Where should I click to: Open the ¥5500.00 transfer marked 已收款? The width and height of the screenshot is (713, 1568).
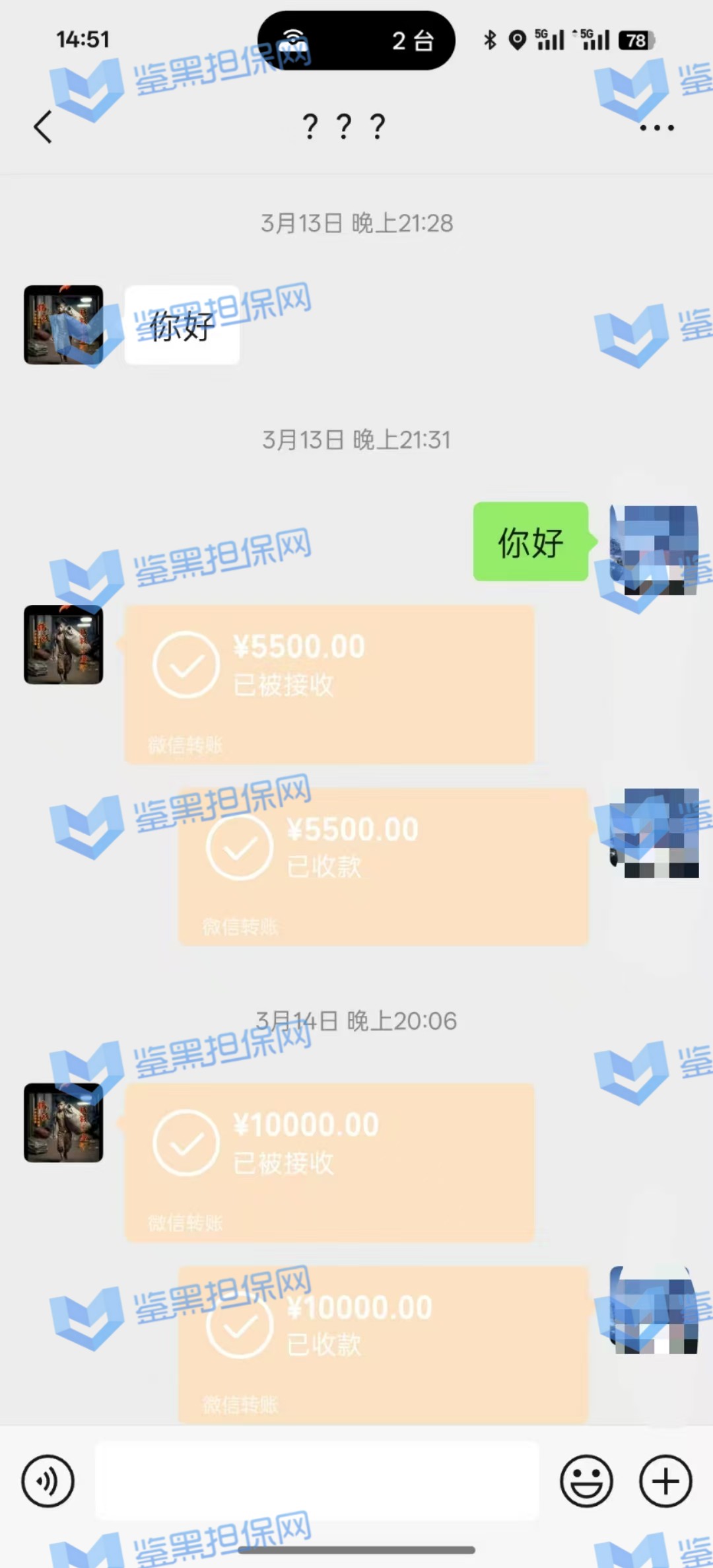(x=383, y=866)
